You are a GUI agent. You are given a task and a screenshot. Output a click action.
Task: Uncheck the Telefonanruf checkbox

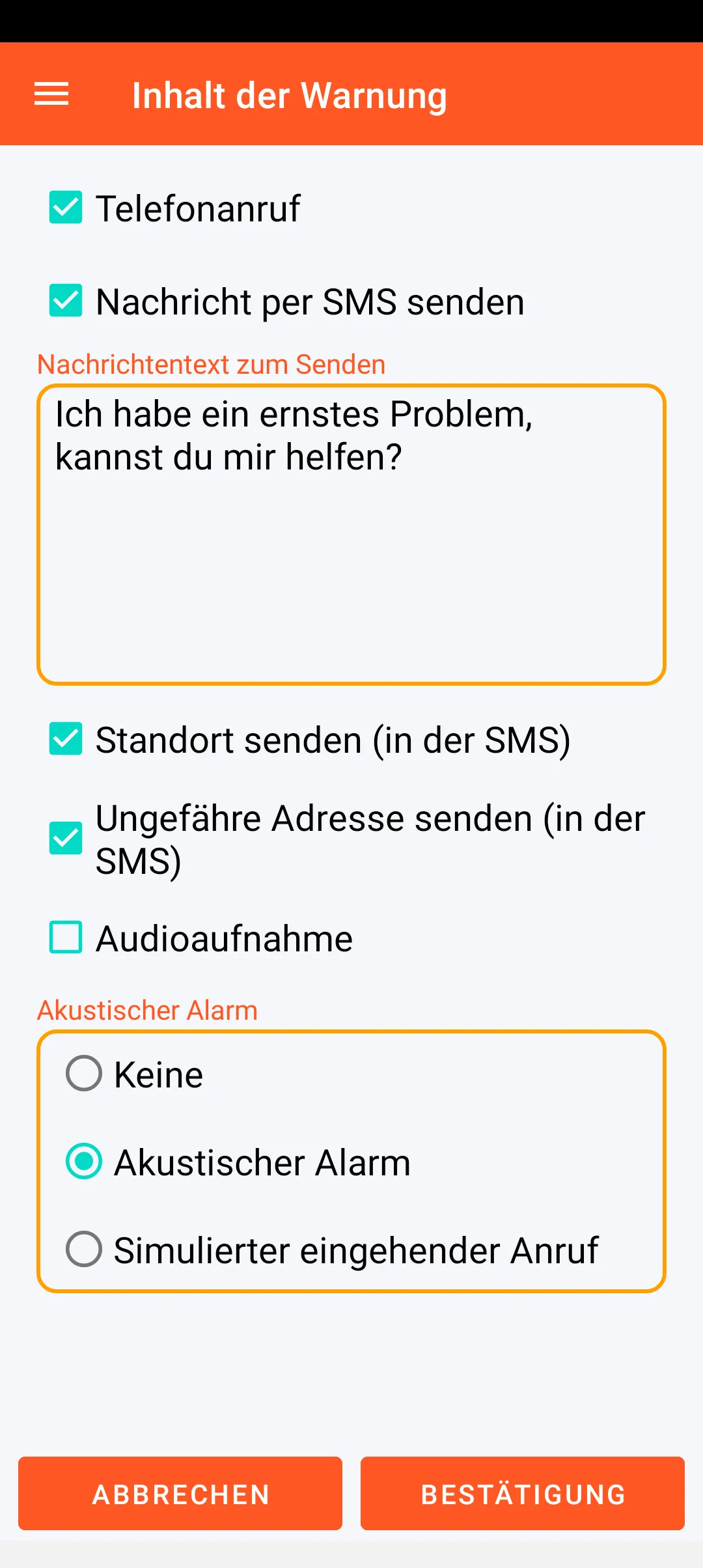click(x=66, y=208)
